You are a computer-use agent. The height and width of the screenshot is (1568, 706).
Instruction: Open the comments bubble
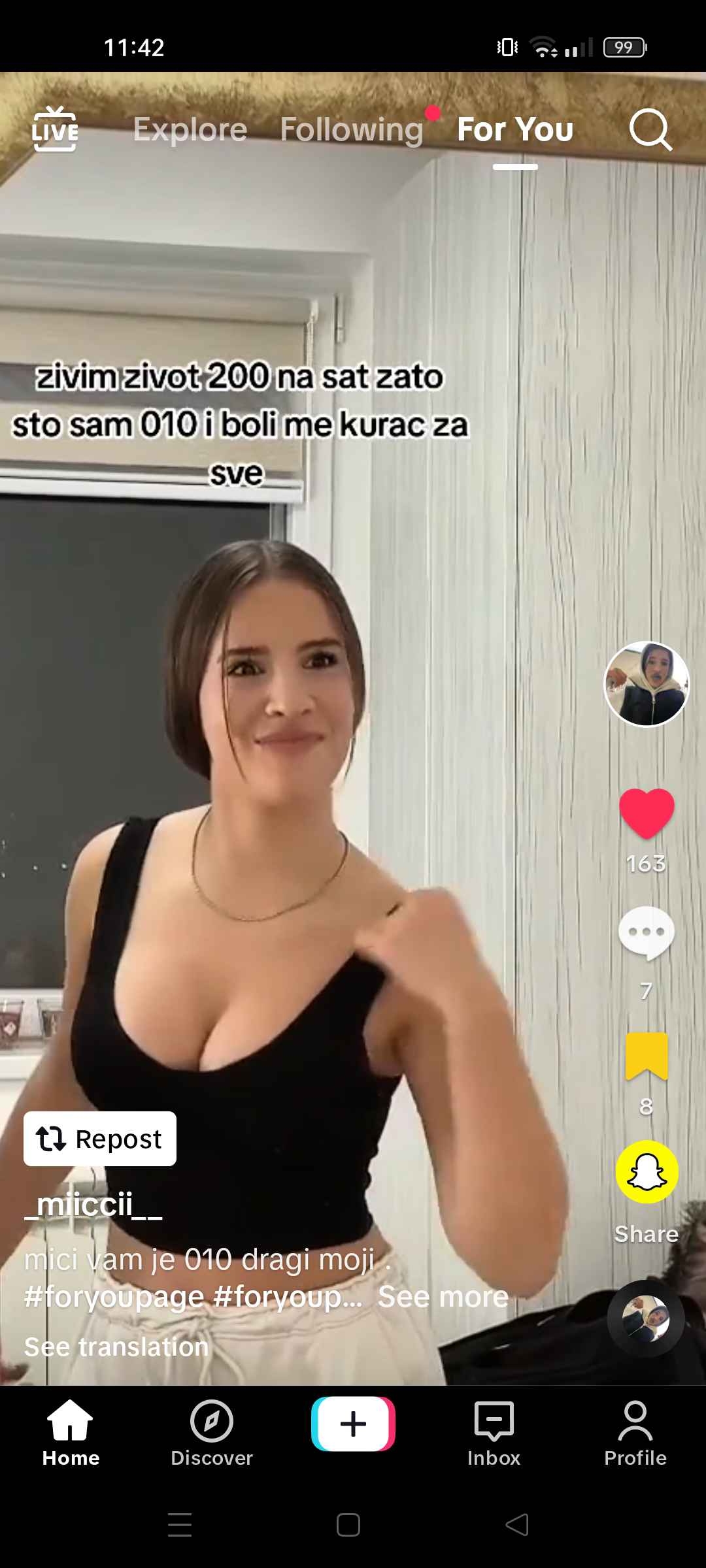(x=646, y=933)
